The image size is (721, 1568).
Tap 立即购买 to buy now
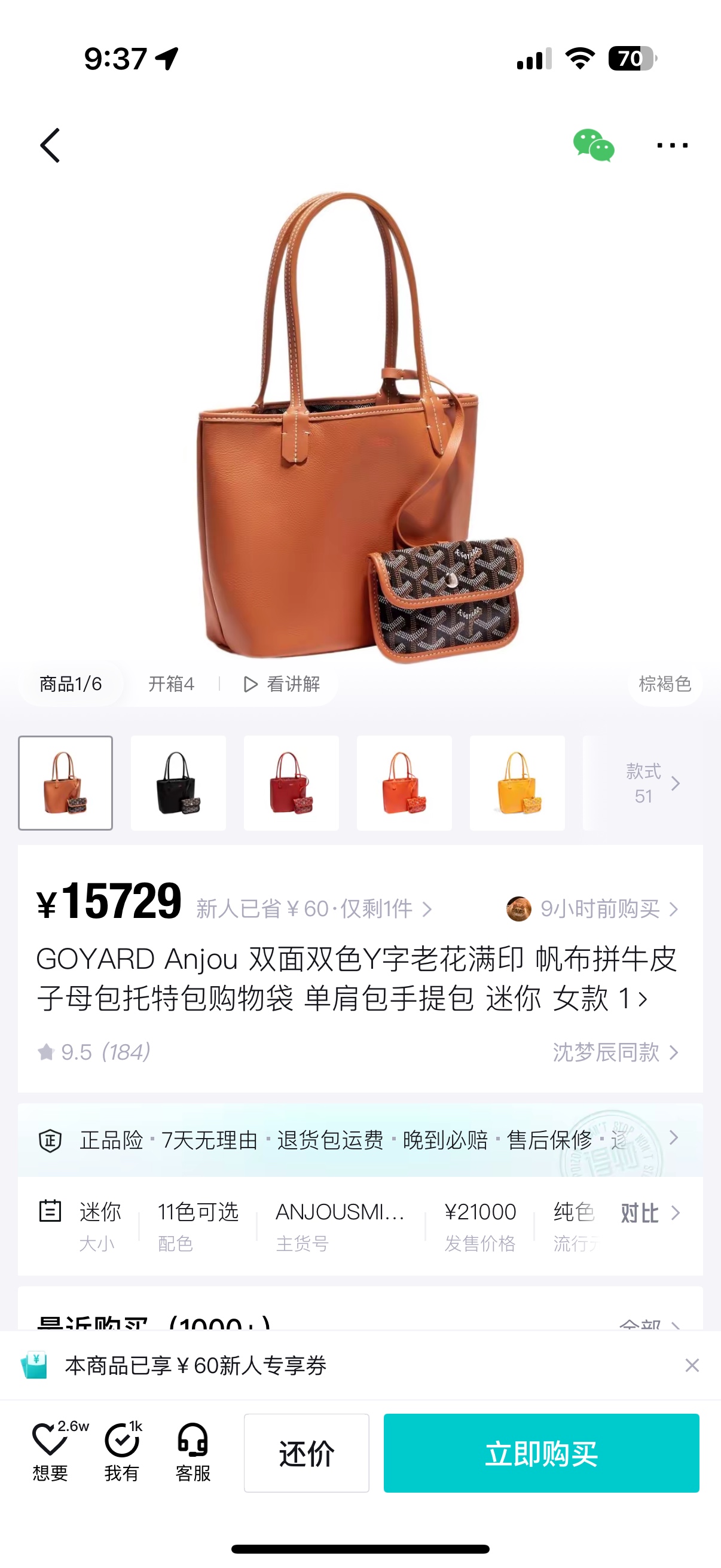(541, 1453)
